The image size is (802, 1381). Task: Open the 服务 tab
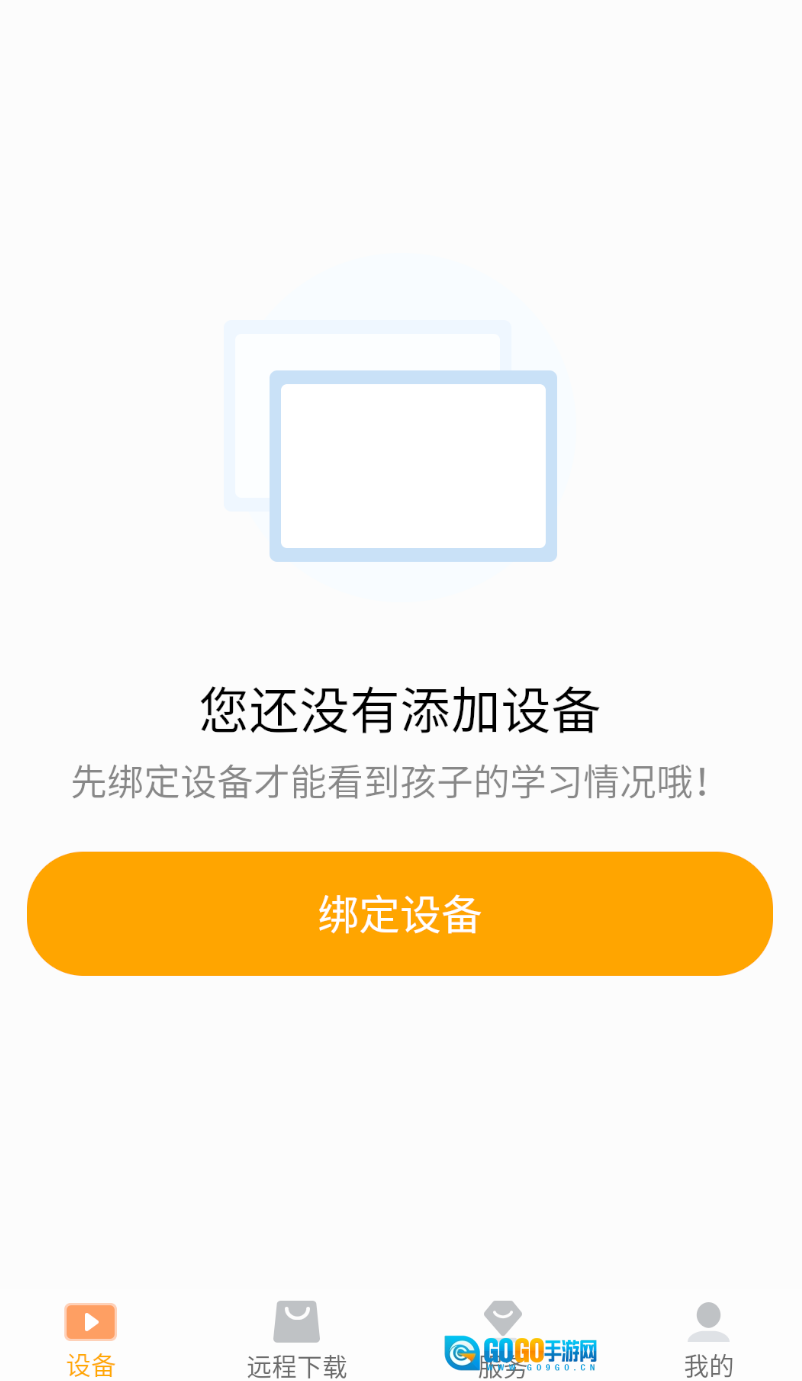pos(502,1338)
